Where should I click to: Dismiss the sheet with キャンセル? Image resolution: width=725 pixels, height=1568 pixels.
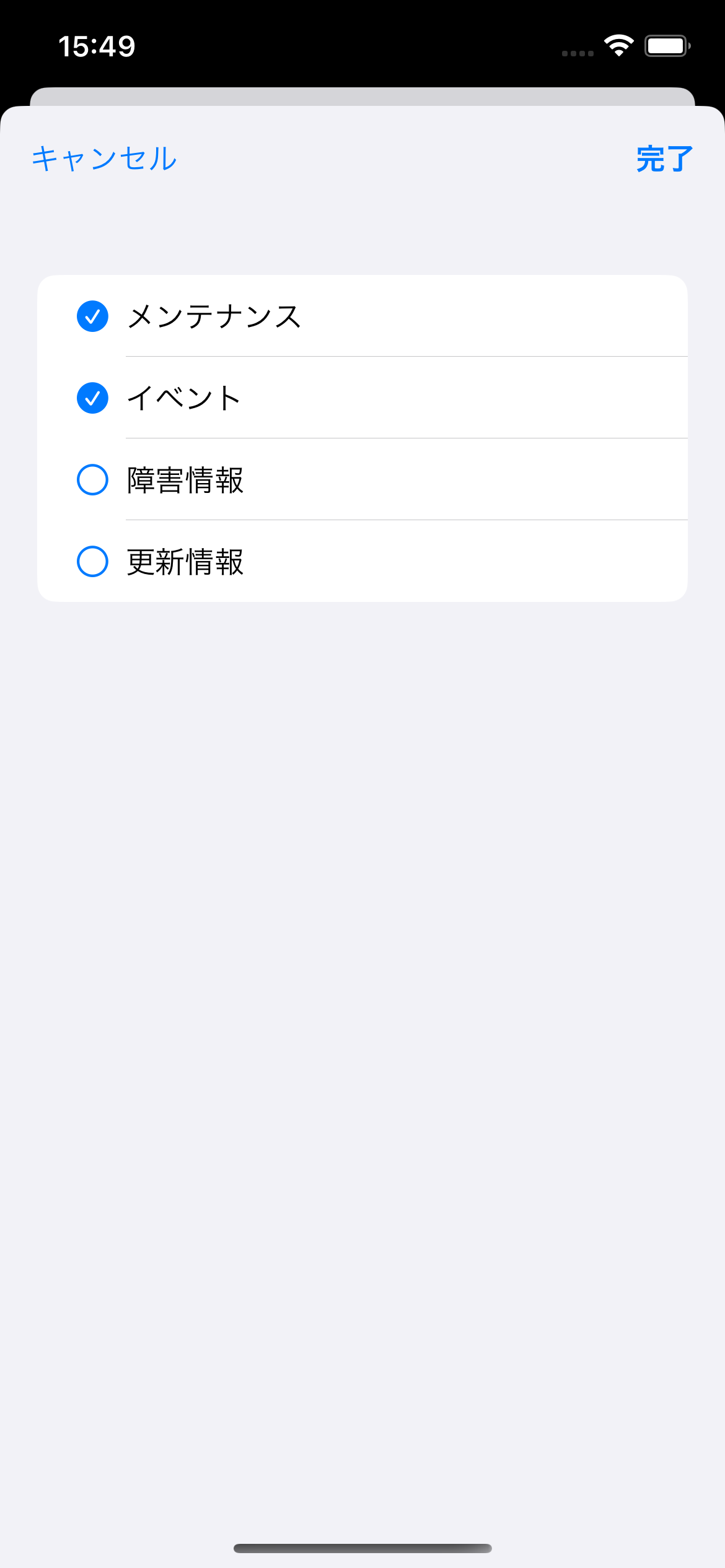coord(104,159)
